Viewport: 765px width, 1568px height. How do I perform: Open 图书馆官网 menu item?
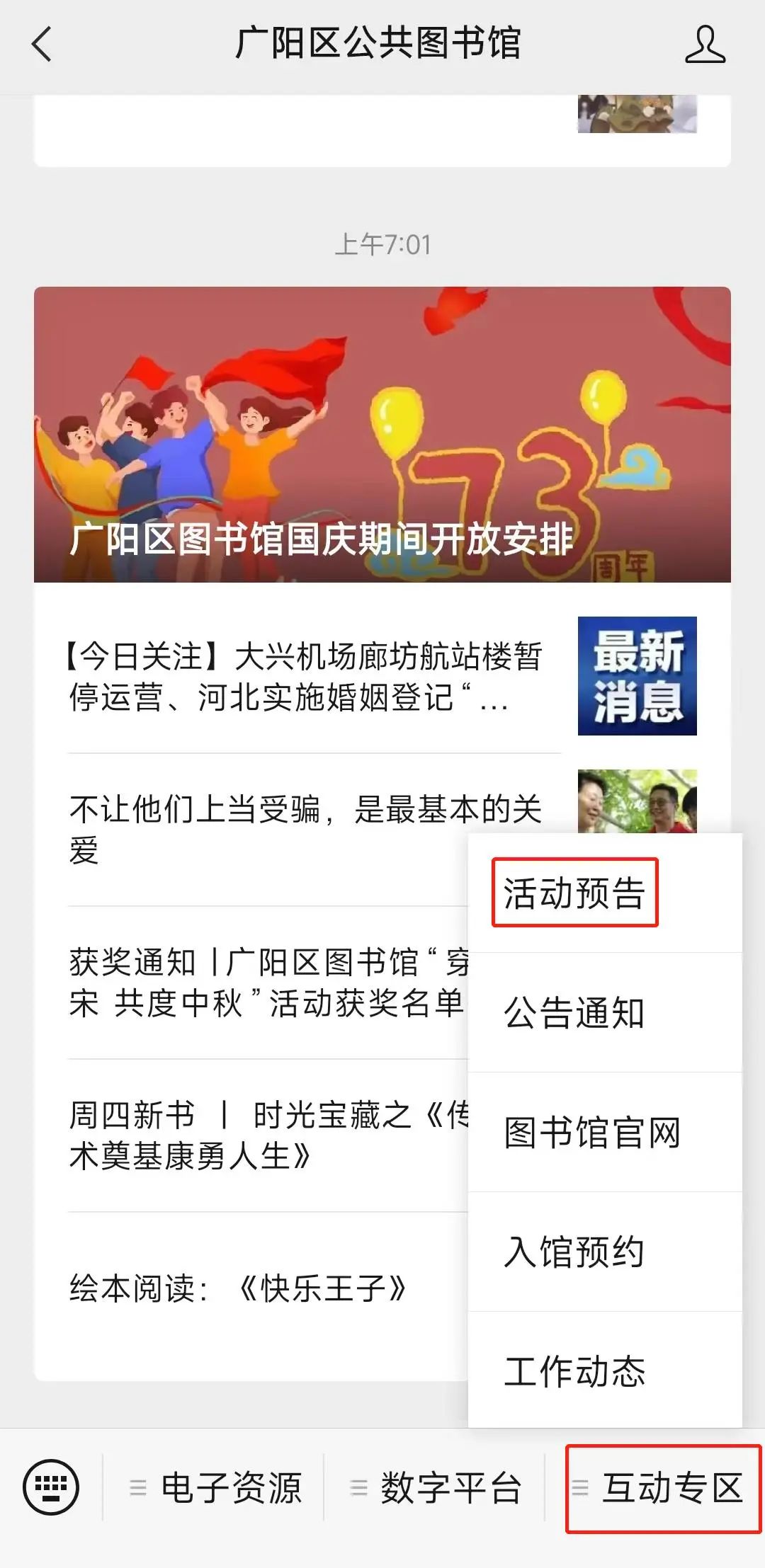(592, 1132)
